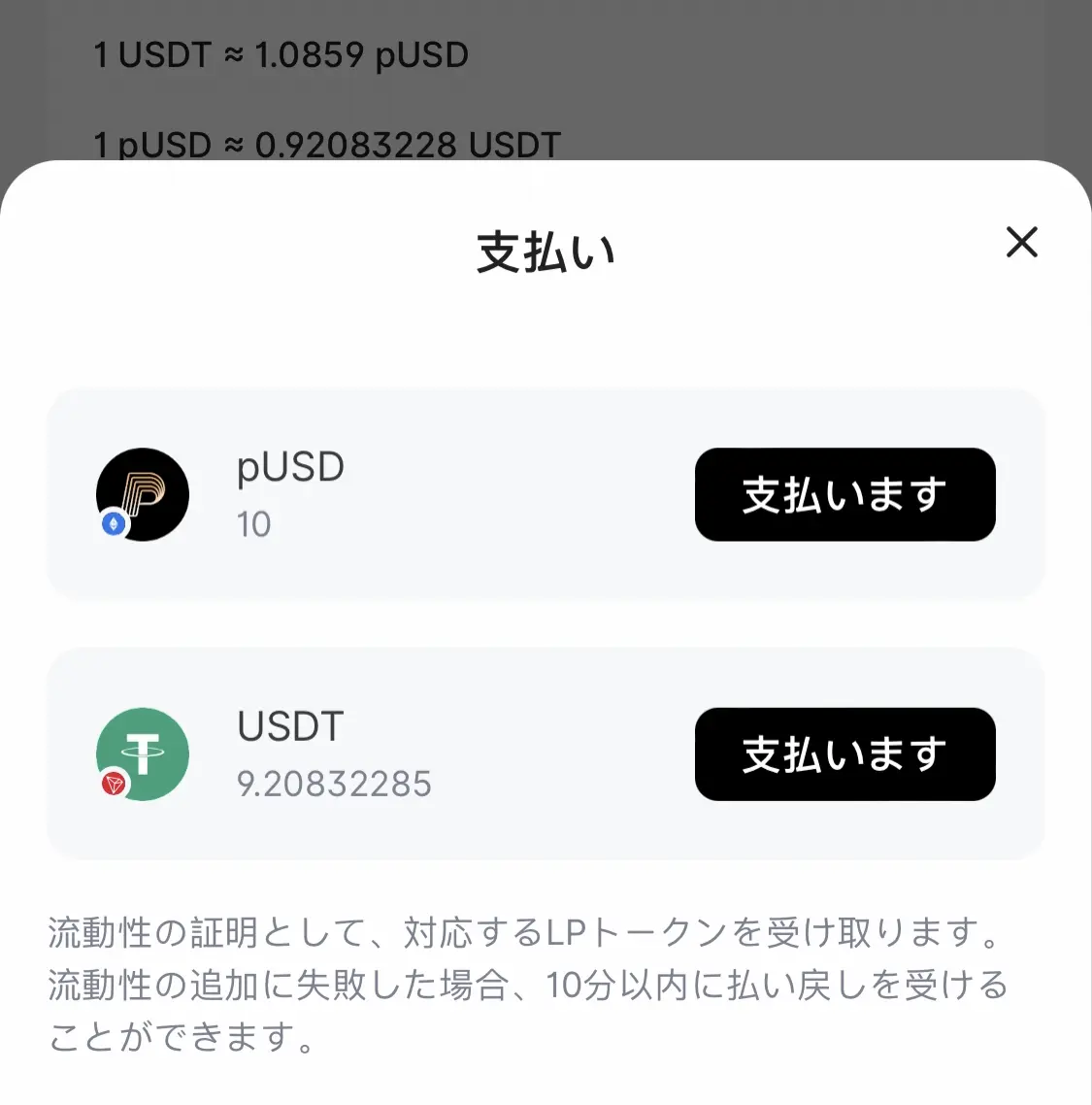Tap 支払います for pUSD
The image size is (1092, 1105).
tap(844, 494)
